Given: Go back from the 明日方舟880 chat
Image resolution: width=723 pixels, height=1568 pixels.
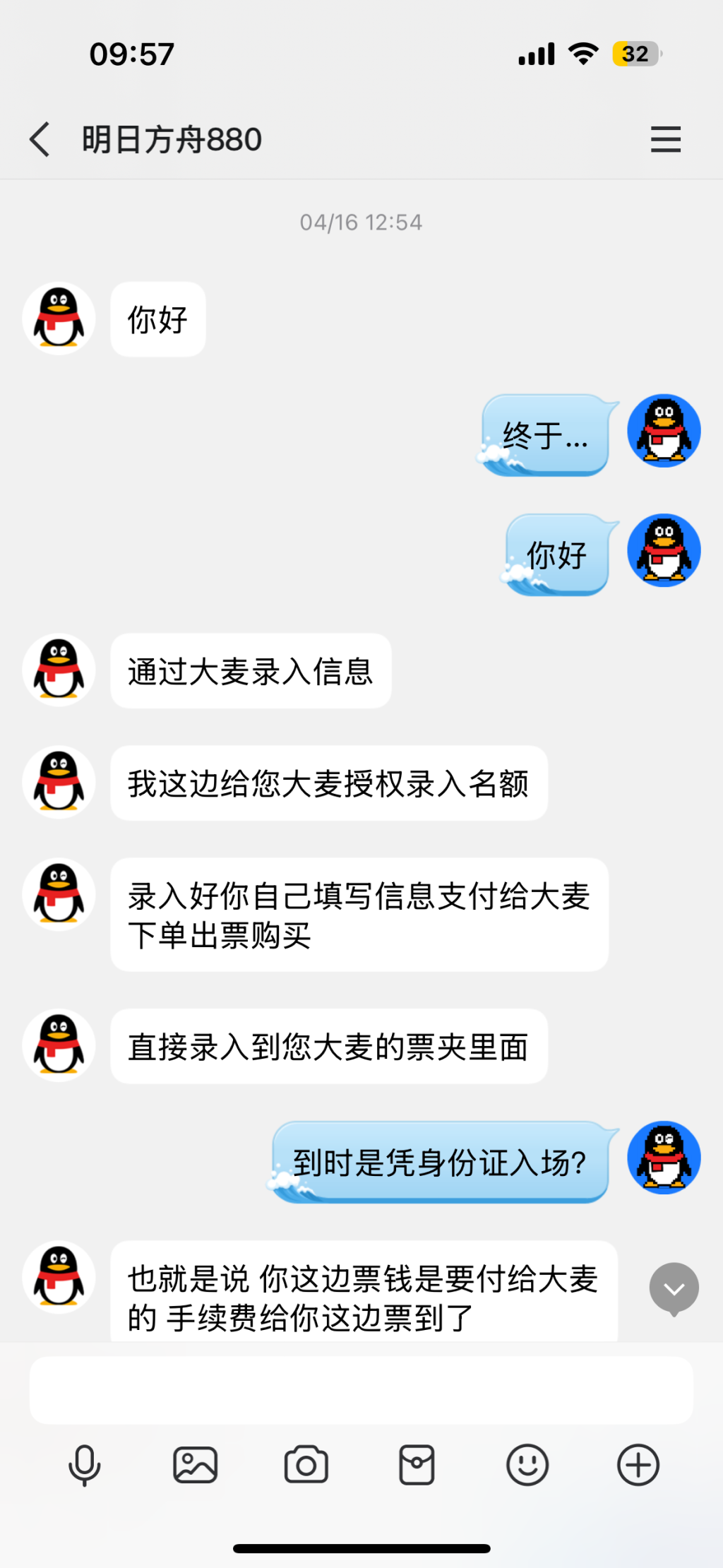Looking at the screenshot, I should pyautogui.click(x=40, y=139).
